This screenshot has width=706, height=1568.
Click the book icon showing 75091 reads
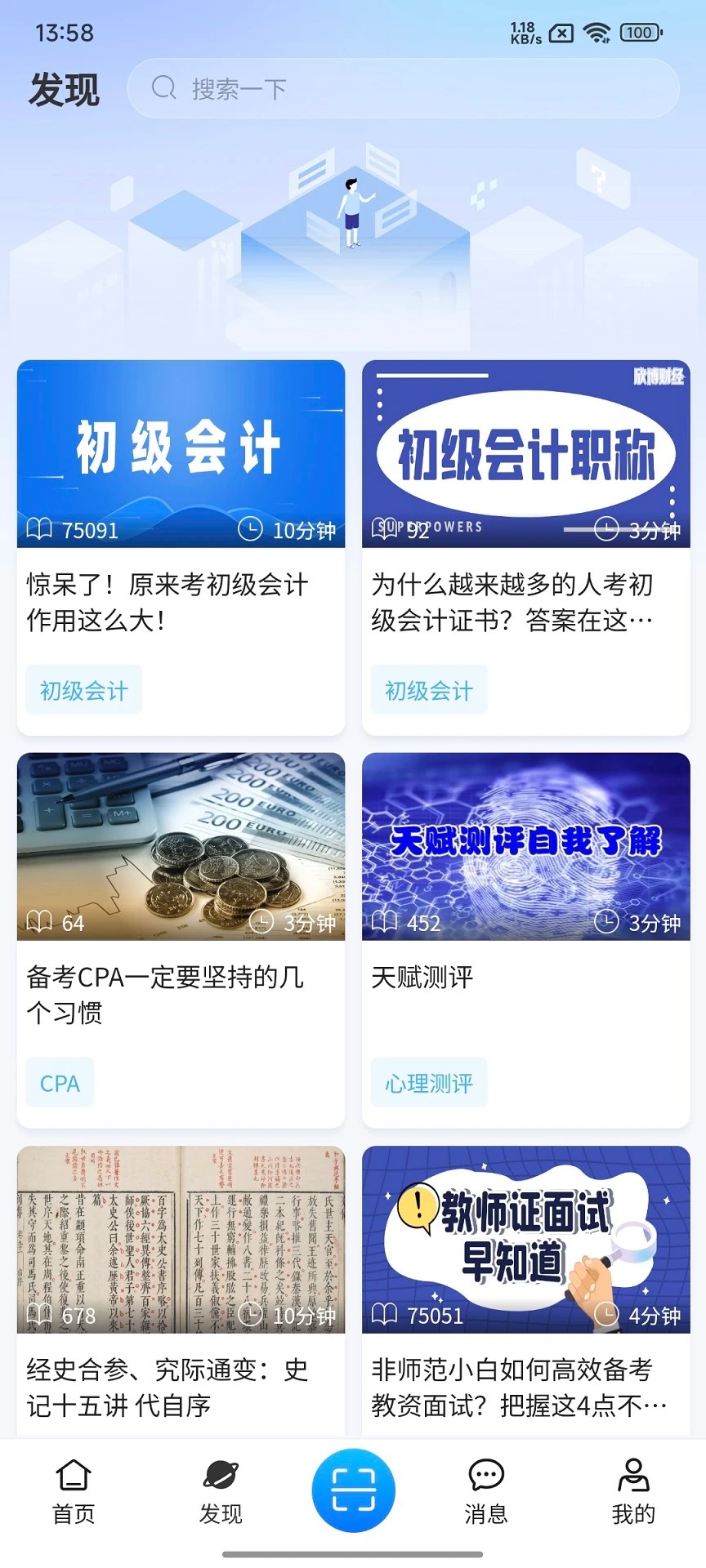click(38, 531)
